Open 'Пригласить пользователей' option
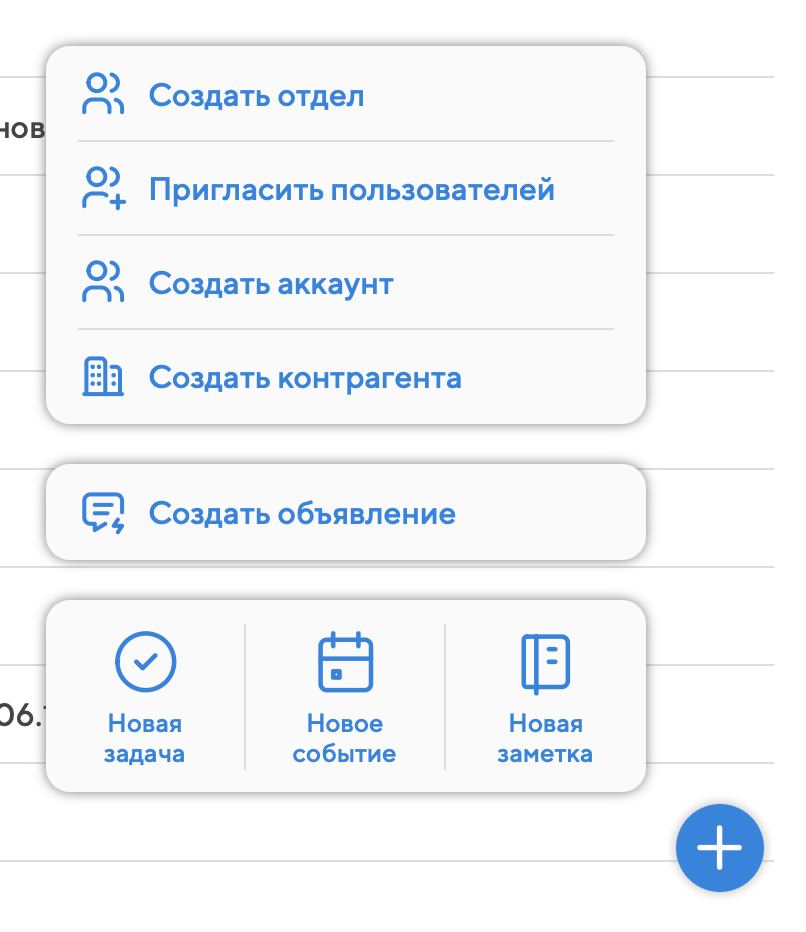The width and height of the screenshot is (806, 932). pos(350,190)
